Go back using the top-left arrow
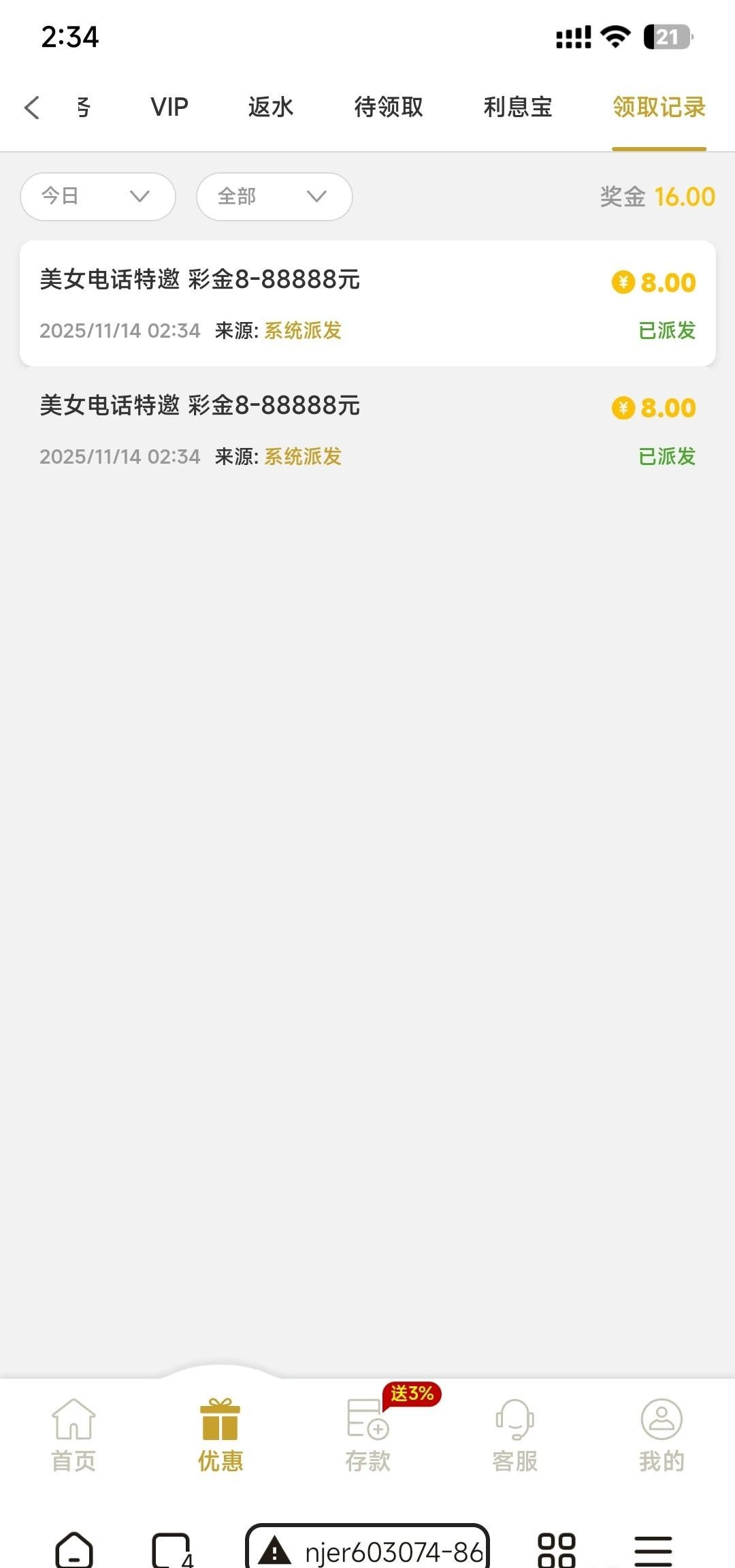This screenshot has height=1568, width=735. coord(32,108)
